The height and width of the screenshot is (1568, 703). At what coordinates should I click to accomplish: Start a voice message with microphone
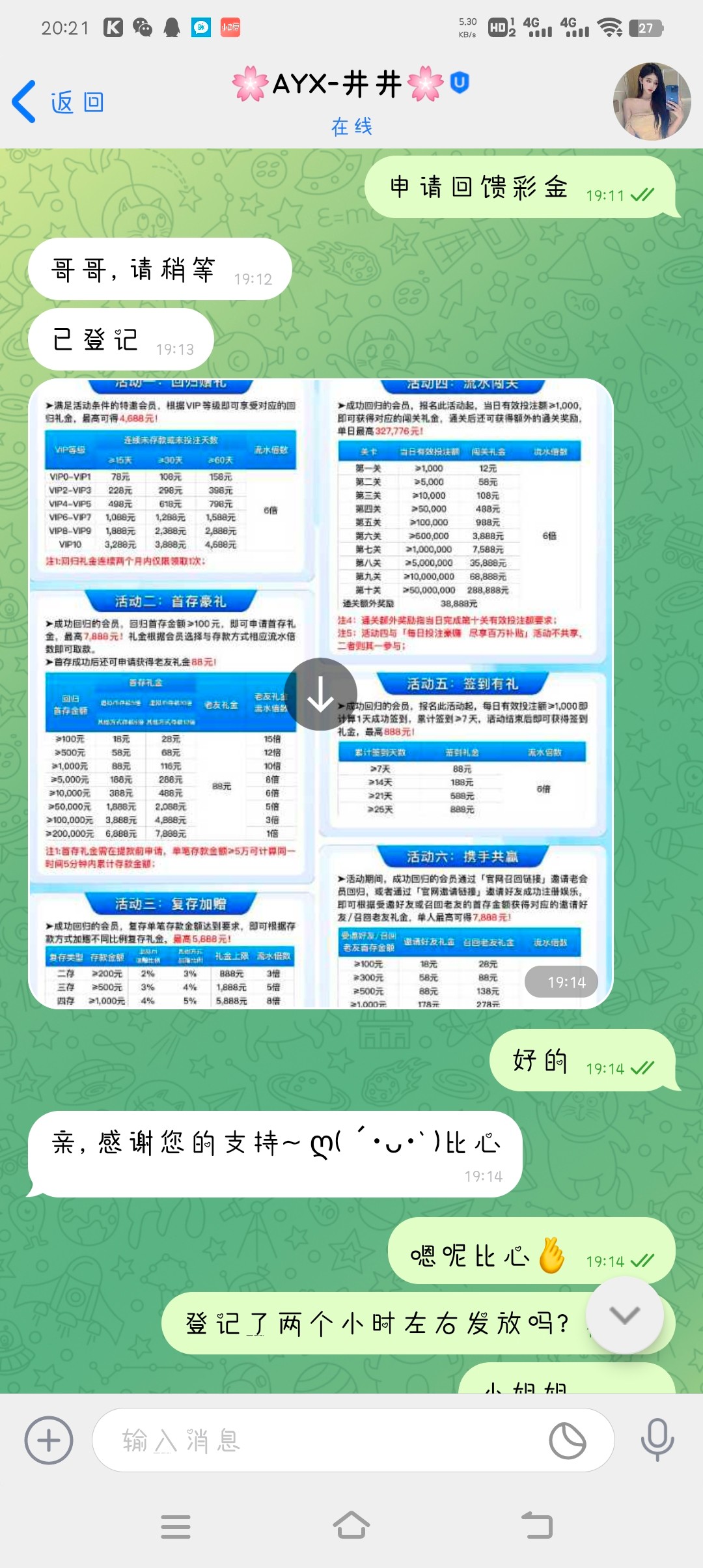(x=657, y=1439)
